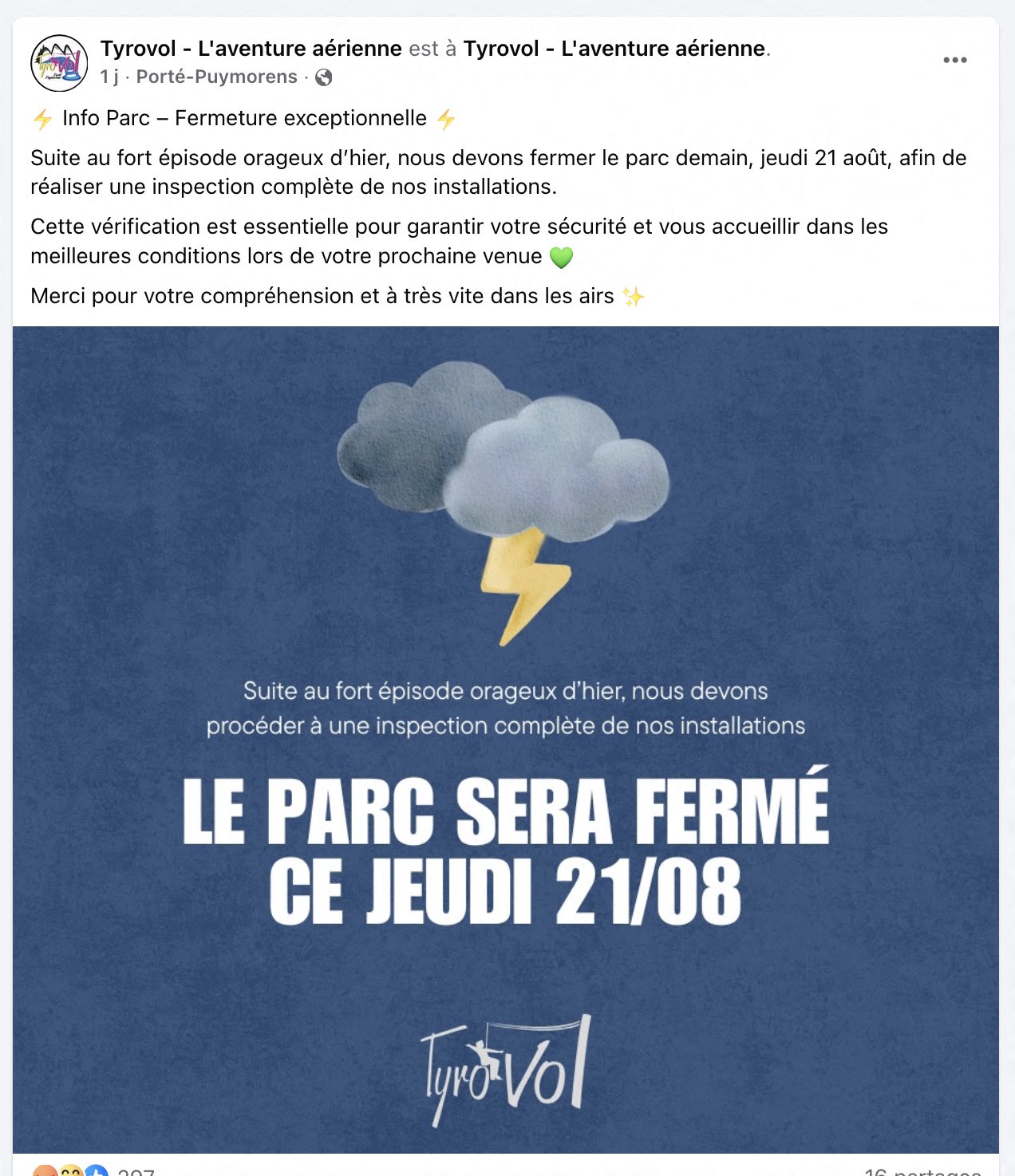The height and width of the screenshot is (1176, 1015).
Task: Open the tagged Tyrovol - L'aventure aérienne location
Action: [614, 49]
